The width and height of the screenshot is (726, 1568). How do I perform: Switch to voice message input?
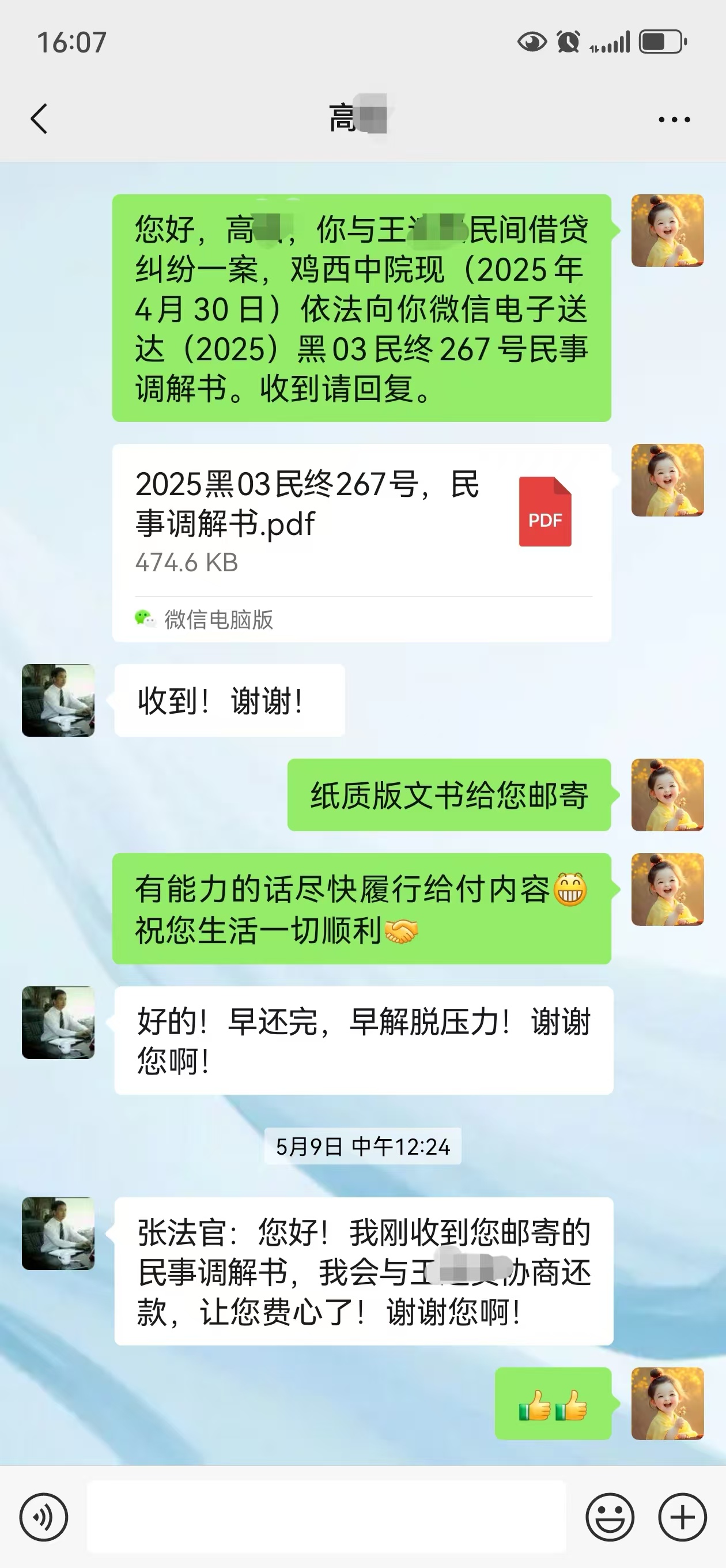click(43, 1517)
